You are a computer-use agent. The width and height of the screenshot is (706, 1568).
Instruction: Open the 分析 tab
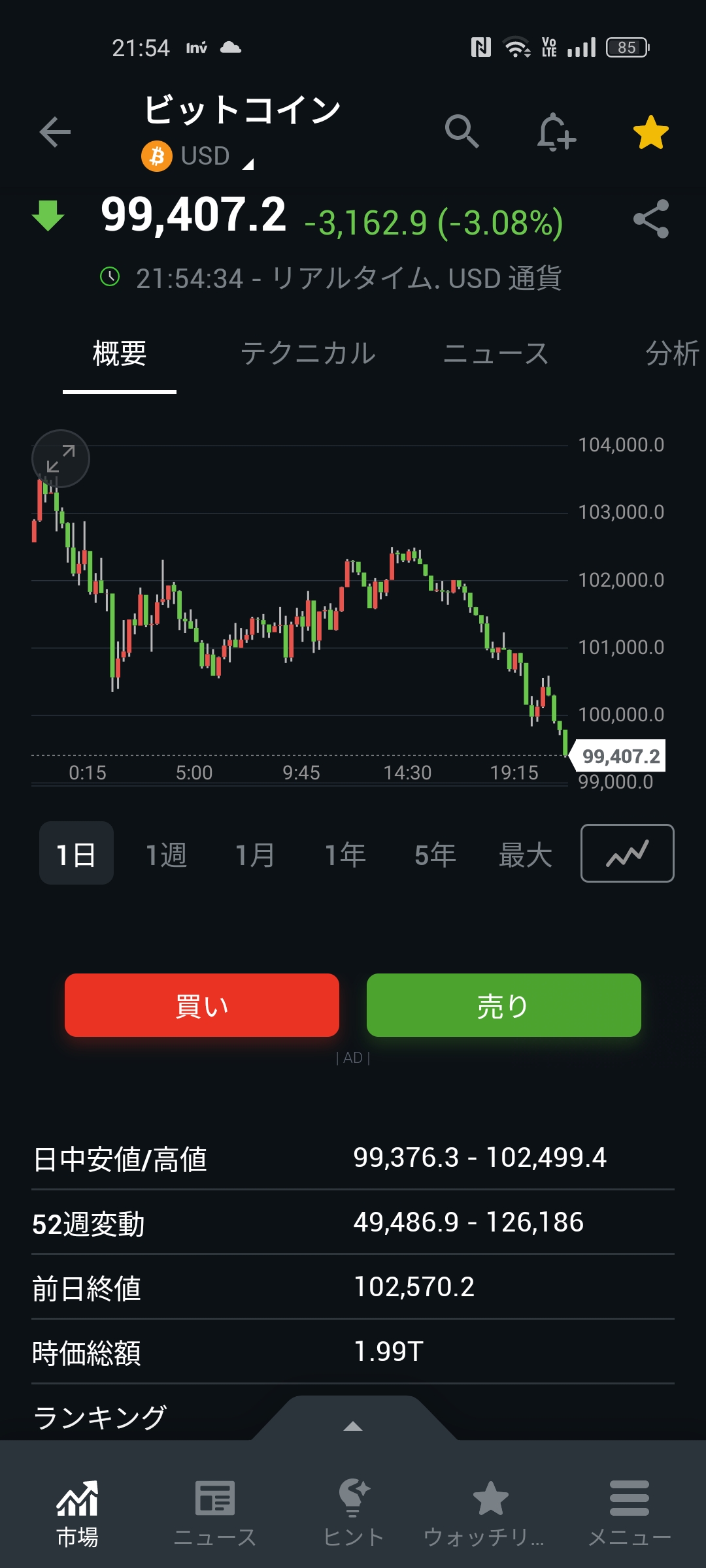(671, 353)
